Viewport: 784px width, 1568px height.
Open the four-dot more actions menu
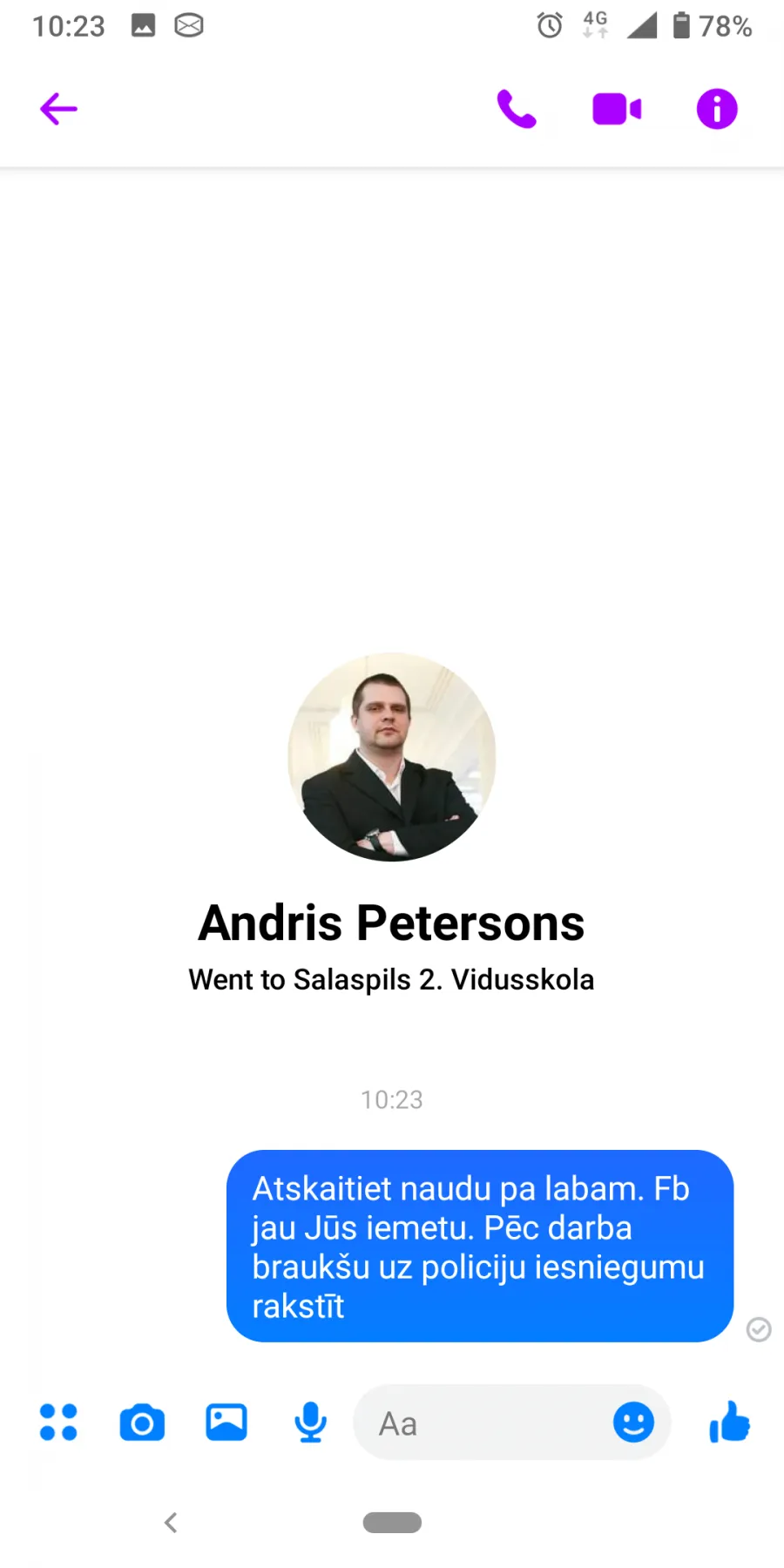click(58, 1423)
